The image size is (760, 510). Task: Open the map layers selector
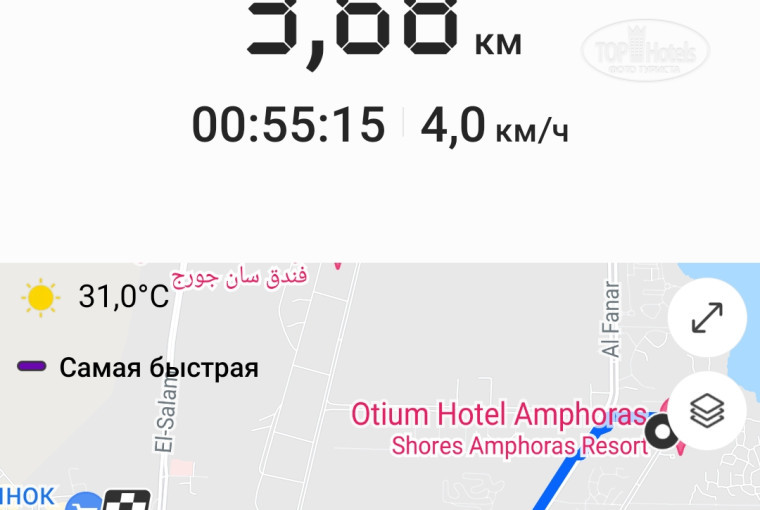tap(707, 411)
